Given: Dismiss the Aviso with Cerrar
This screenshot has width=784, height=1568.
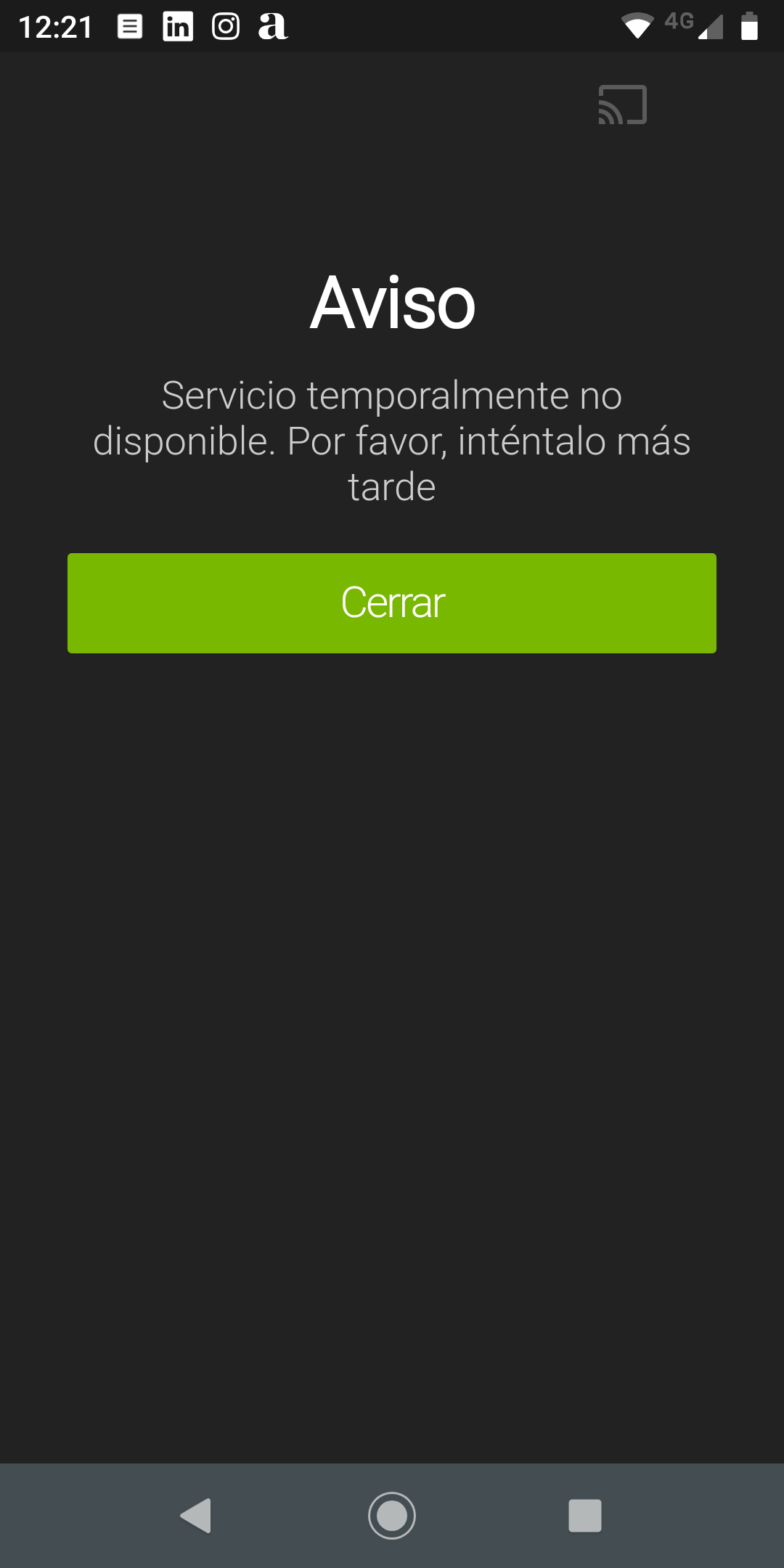Looking at the screenshot, I should [392, 603].
